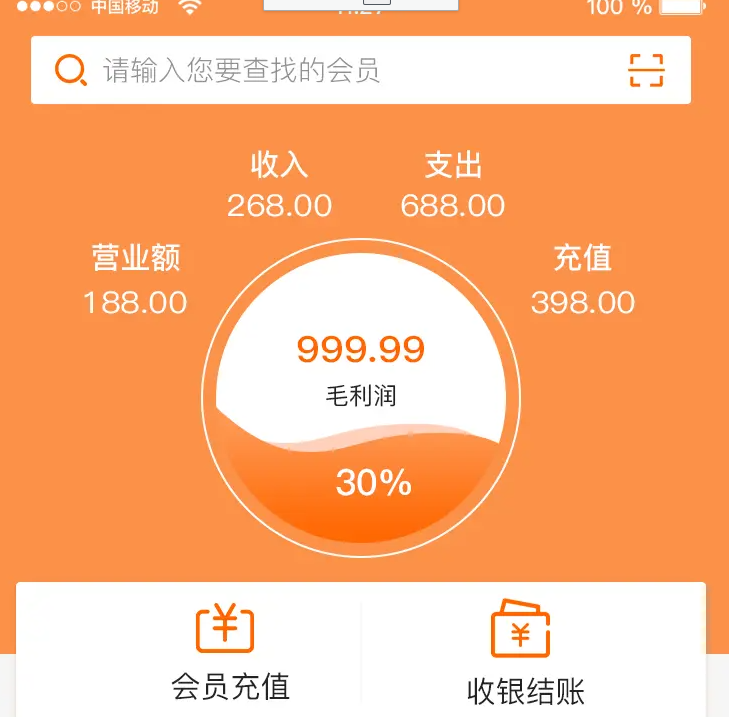This screenshot has height=717, width=729.
Task: Open the scan code icon
Action: (x=646, y=70)
